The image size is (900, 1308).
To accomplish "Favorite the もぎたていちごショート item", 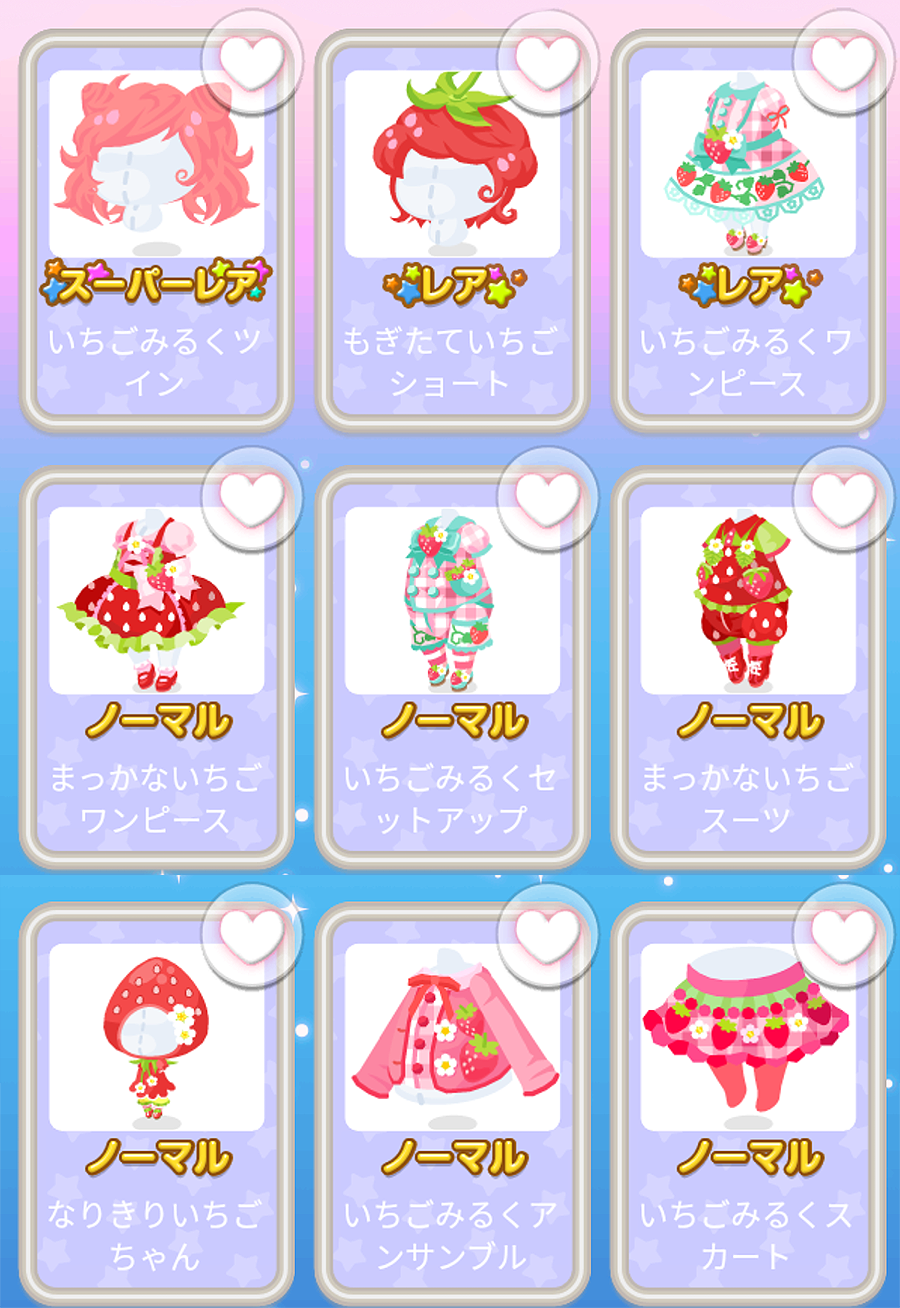I will click(x=547, y=59).
